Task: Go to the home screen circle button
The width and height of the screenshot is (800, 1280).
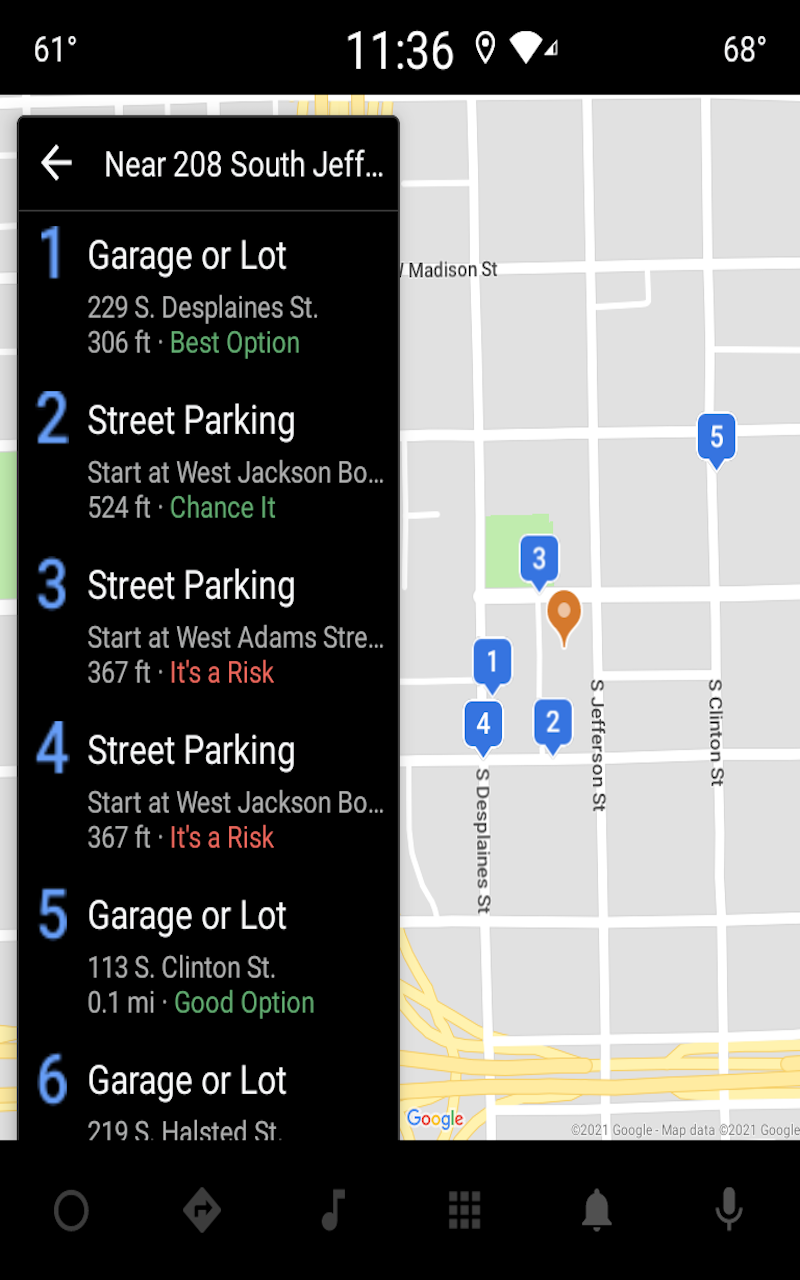Action: [x=71, y=1211]
